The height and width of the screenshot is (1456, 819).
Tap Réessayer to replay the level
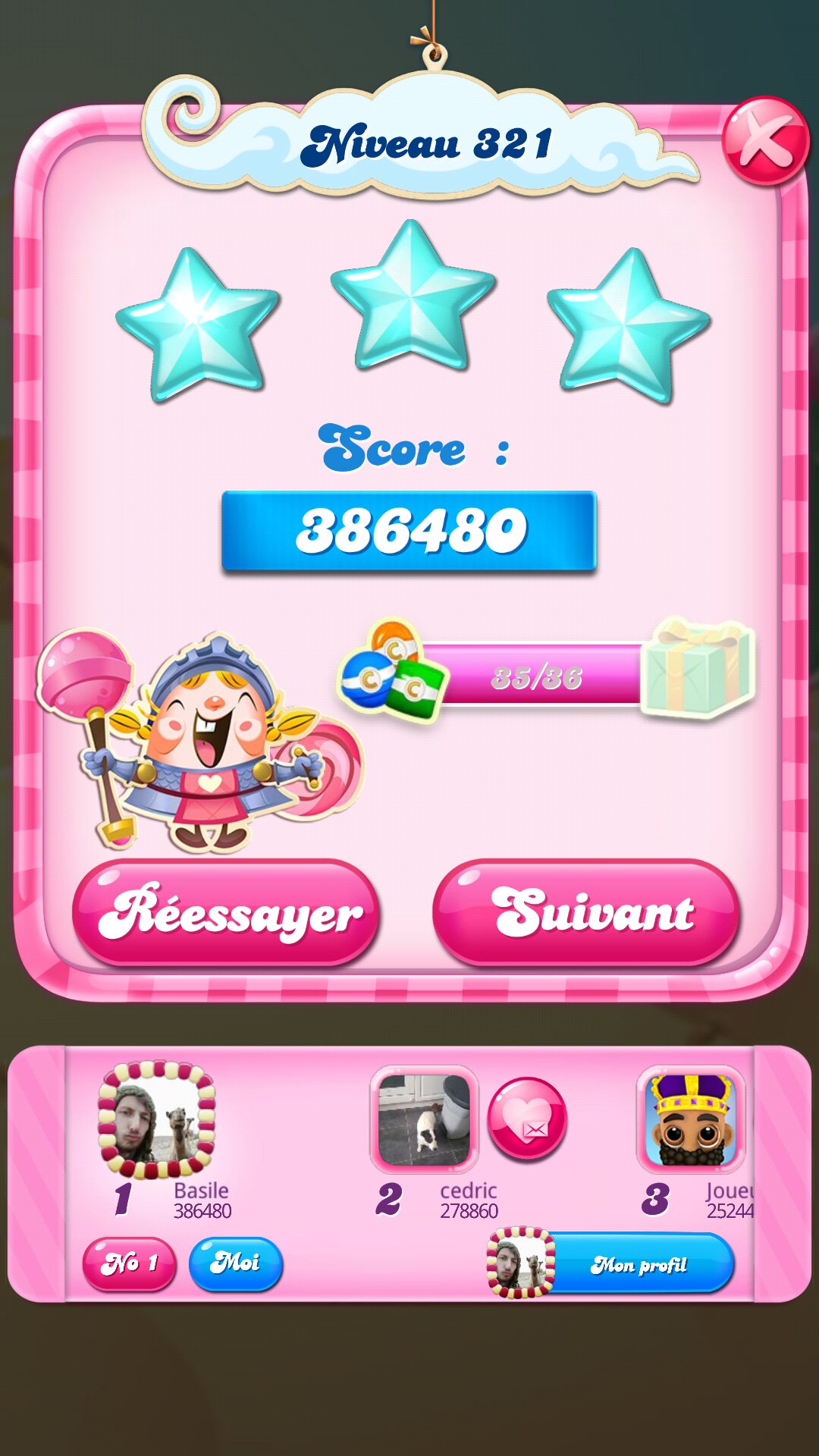pyautogui.click(x=226, y=913)
